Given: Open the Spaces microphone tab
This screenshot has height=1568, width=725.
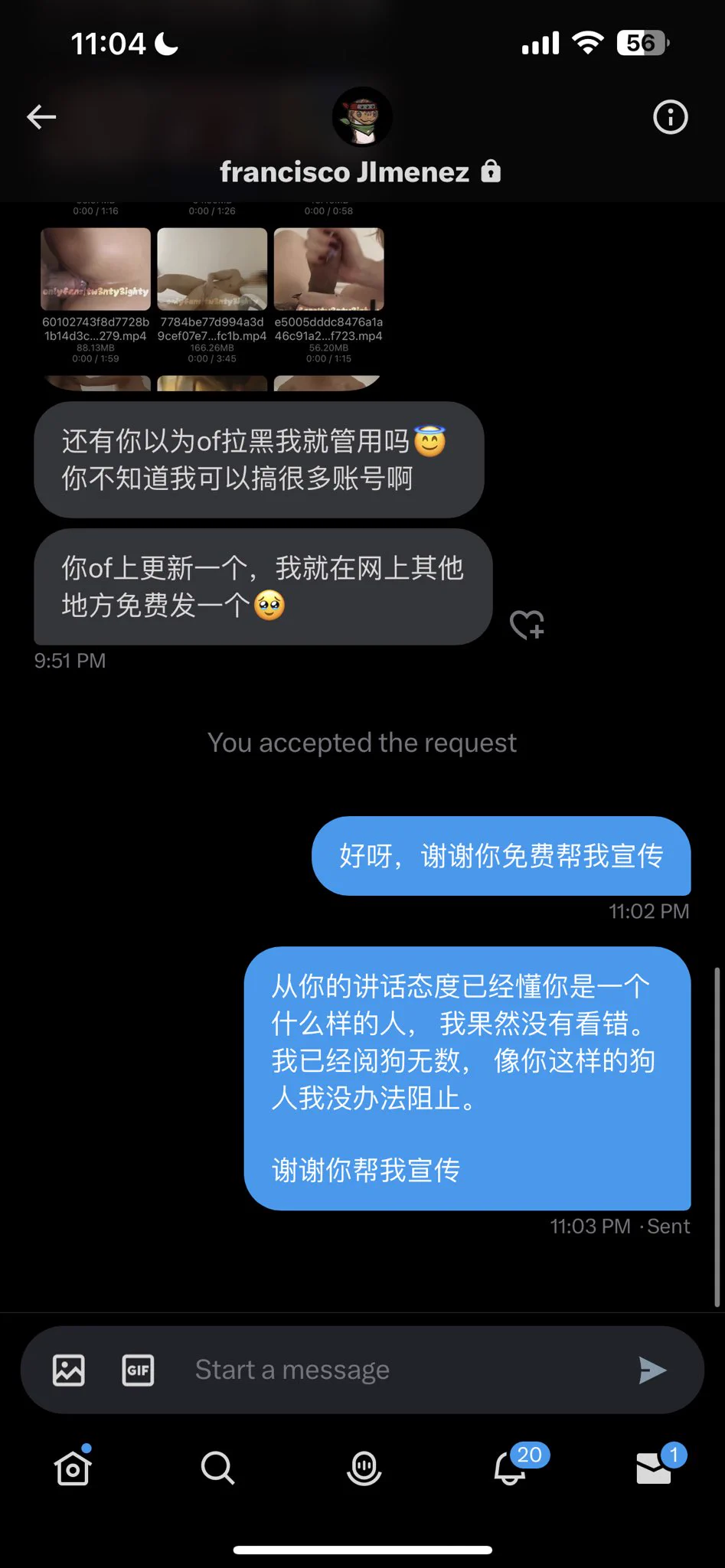Looking at the screenshot, I should [x=364, y=1468].
